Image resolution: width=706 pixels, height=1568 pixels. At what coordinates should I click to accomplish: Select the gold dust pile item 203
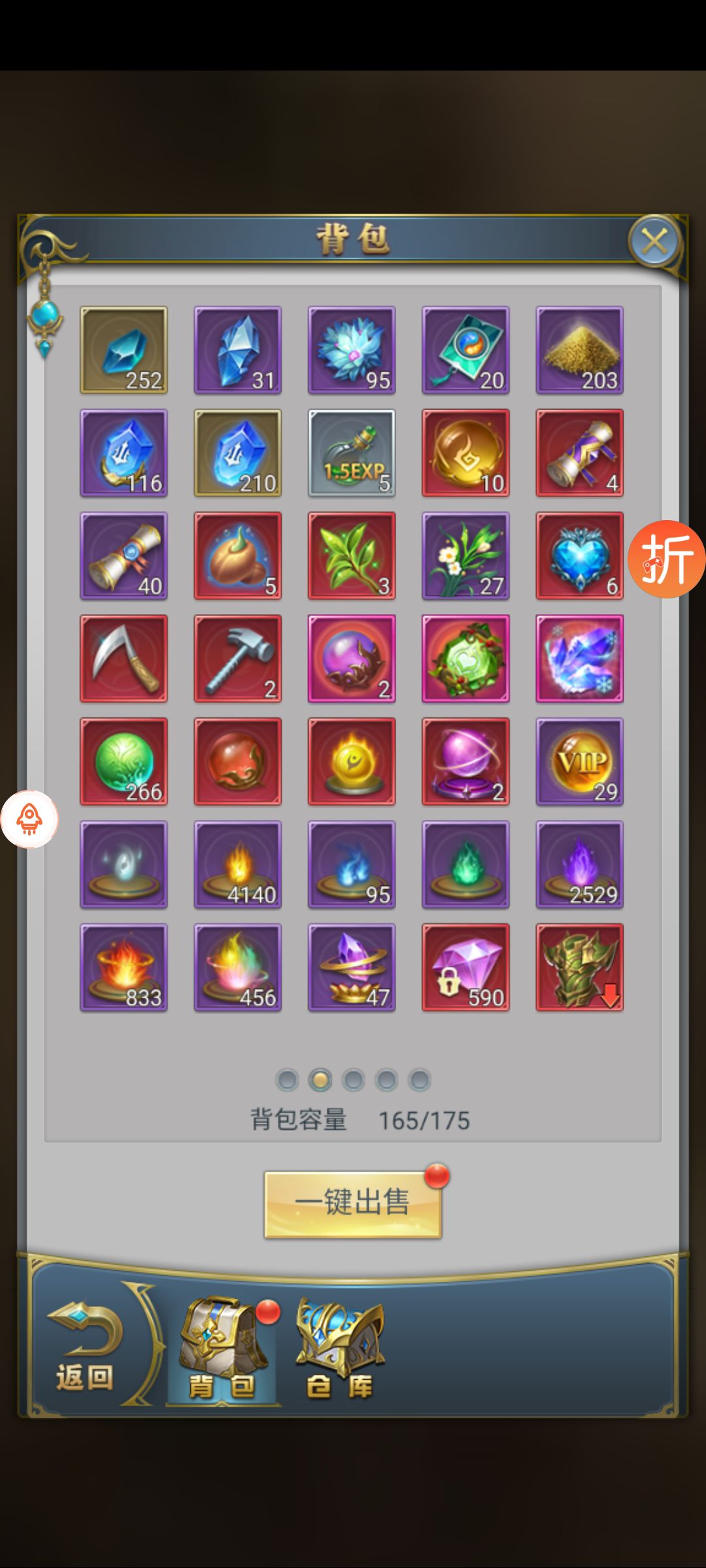click(580, 350)
